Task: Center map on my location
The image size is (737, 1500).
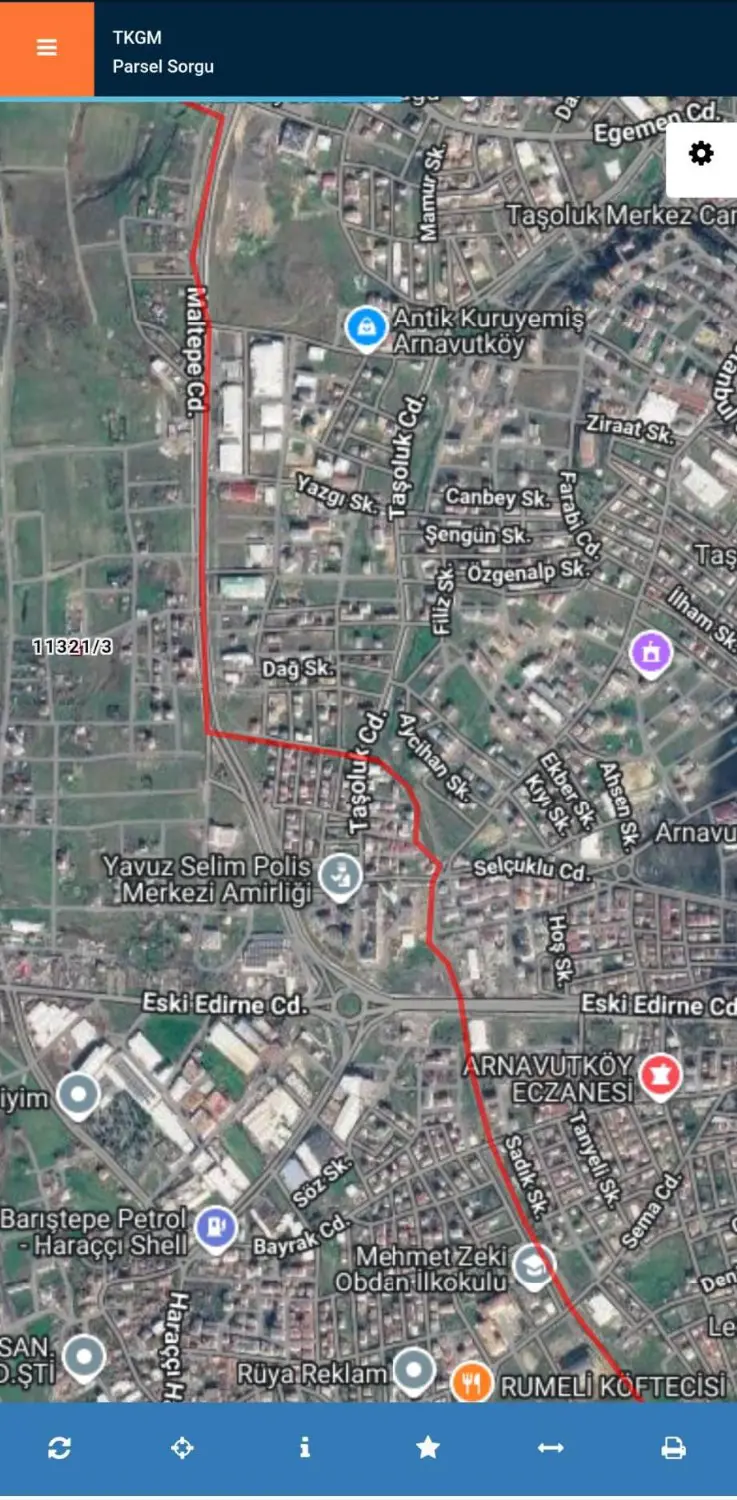Action: [x=182, y=1447]
